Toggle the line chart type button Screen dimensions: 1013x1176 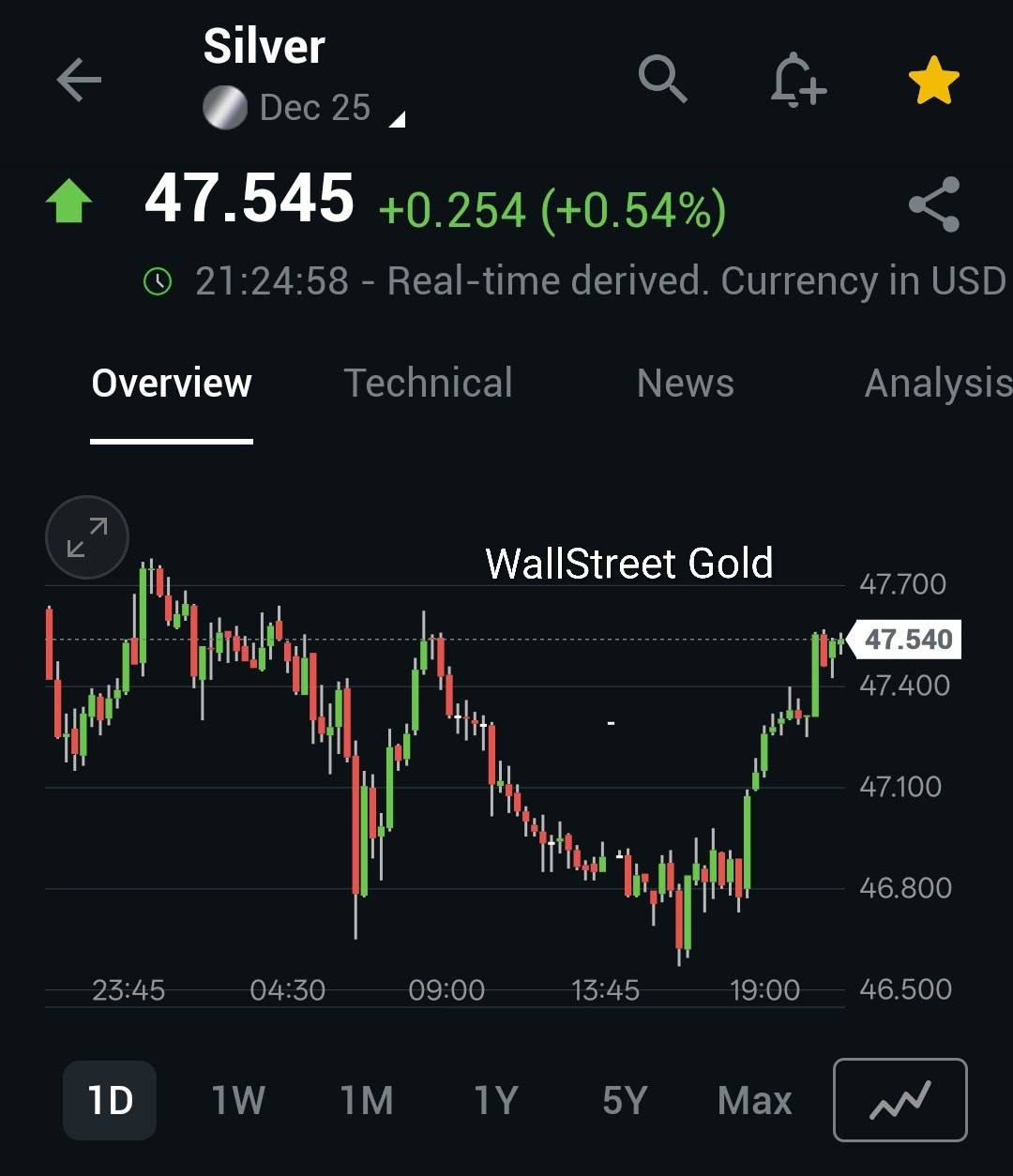click(x=900, y=1100)
